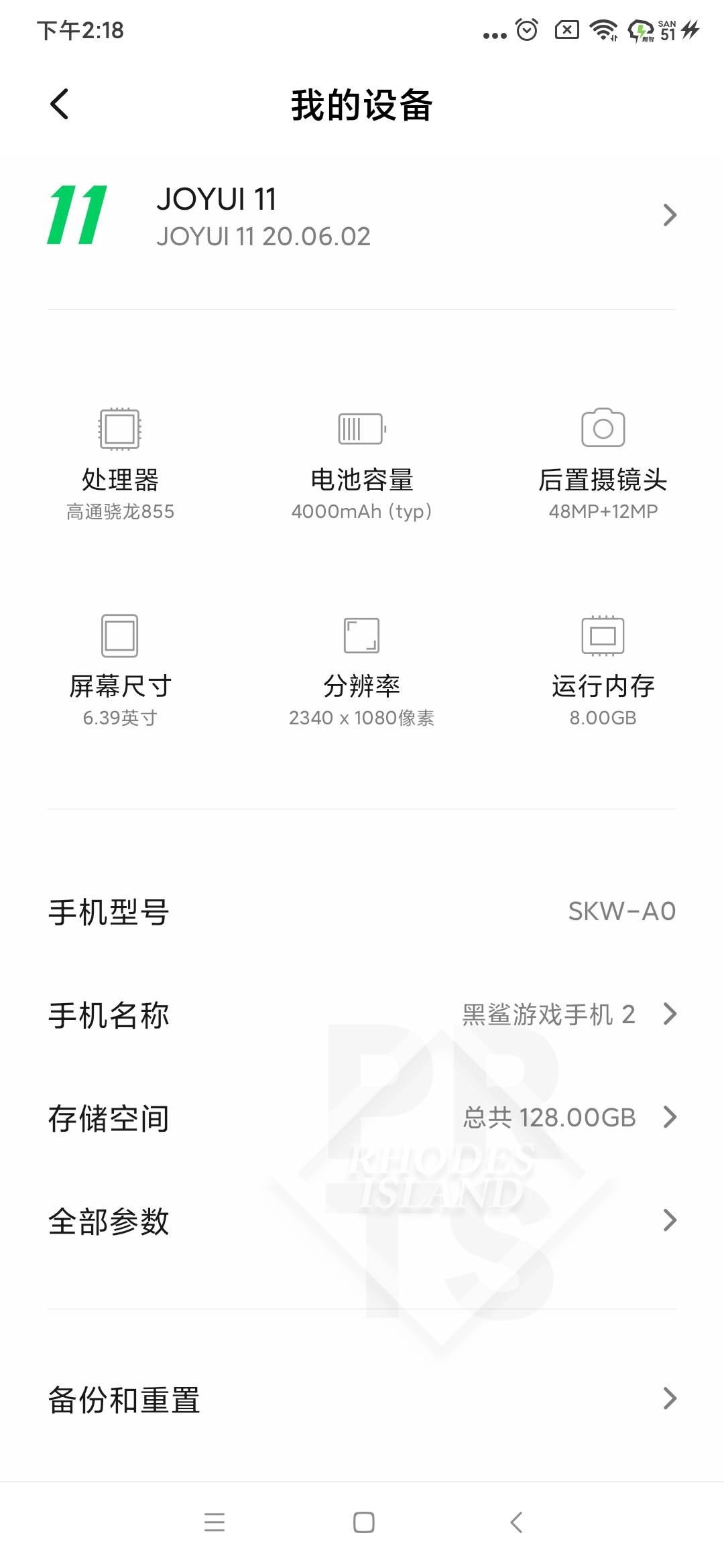This screenshot has width=724, height=1568.
Task: Go back from 我的设备 page
Action: click(60, 105)
